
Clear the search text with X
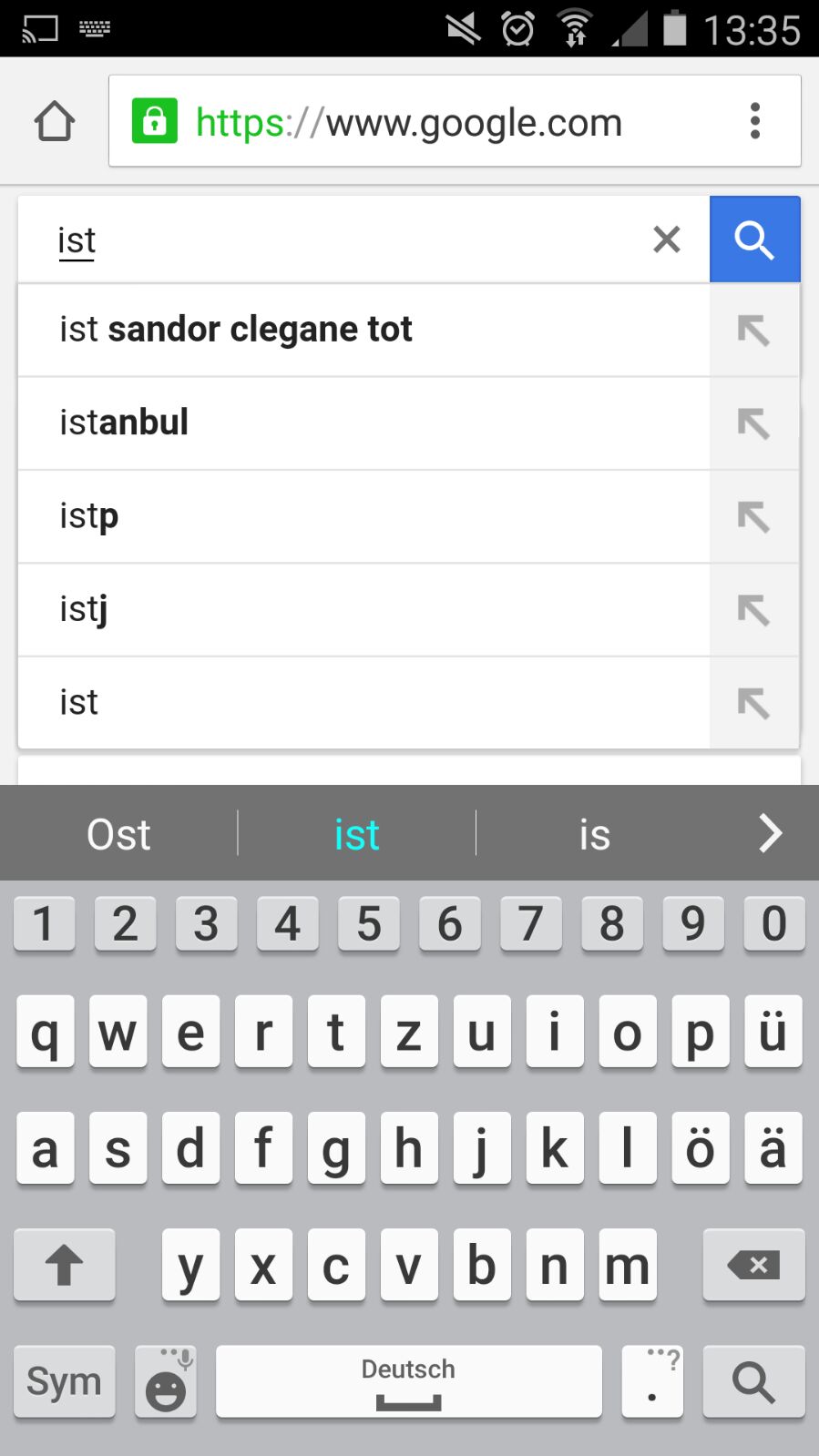pos(667,239)
